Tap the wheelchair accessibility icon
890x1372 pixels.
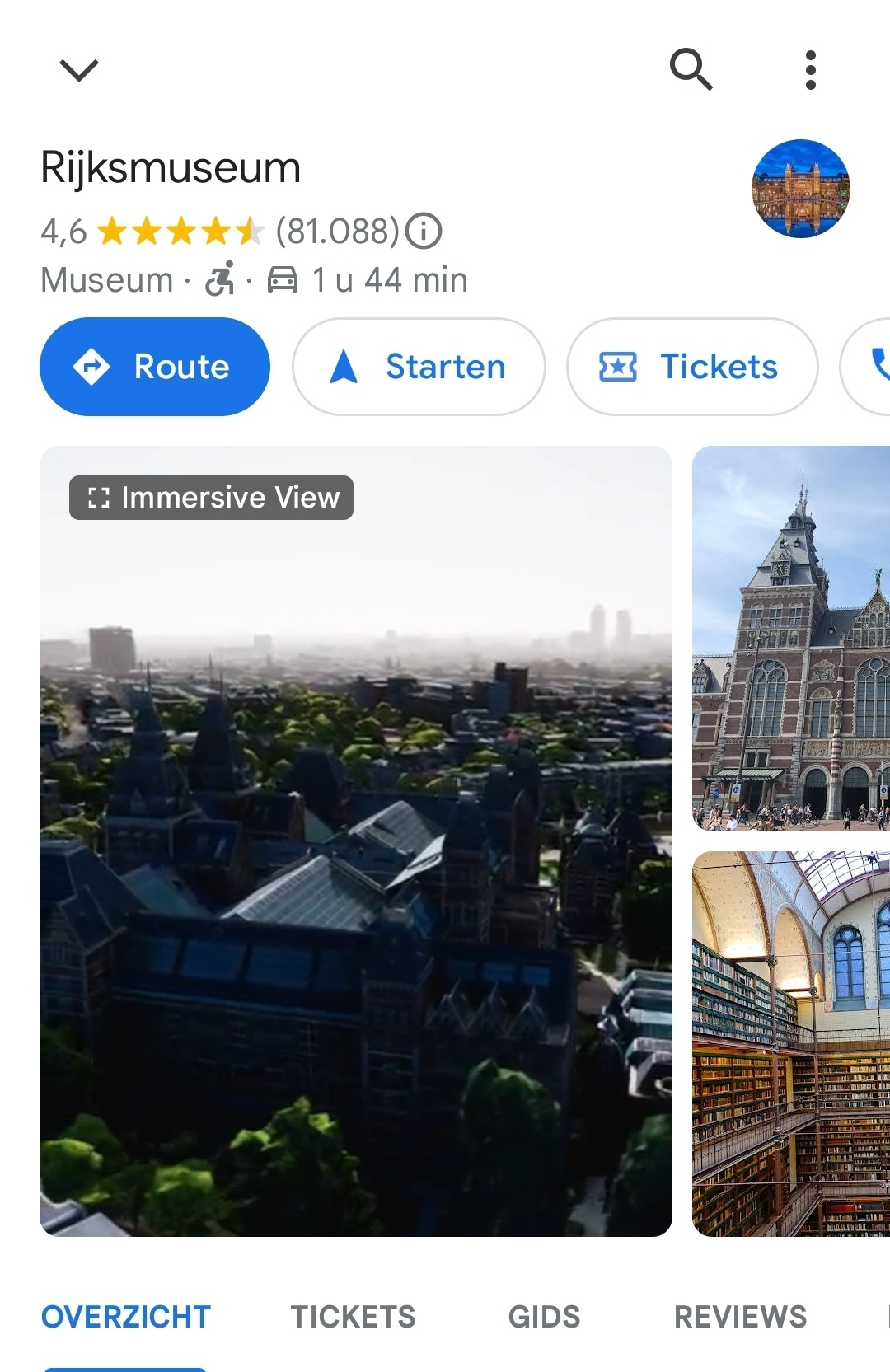(221, 279)
